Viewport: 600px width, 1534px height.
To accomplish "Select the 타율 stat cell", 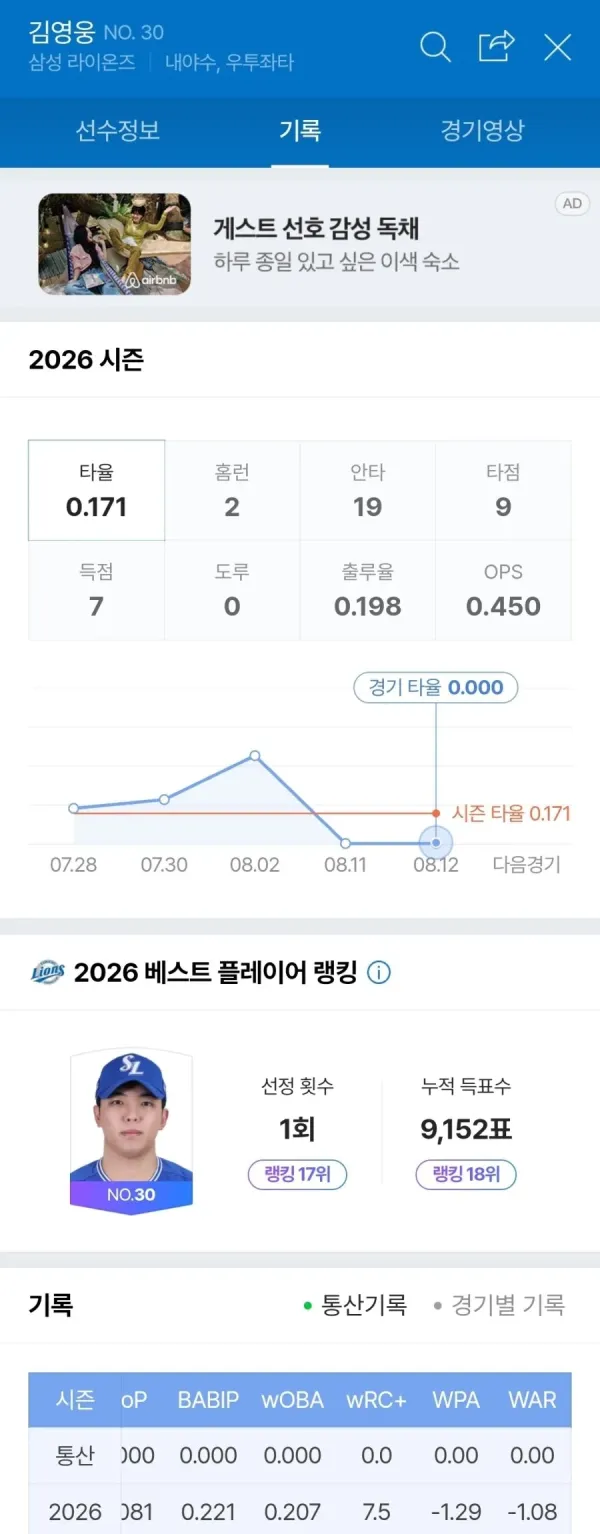I will pyautogui.click(x=96, y=490).
